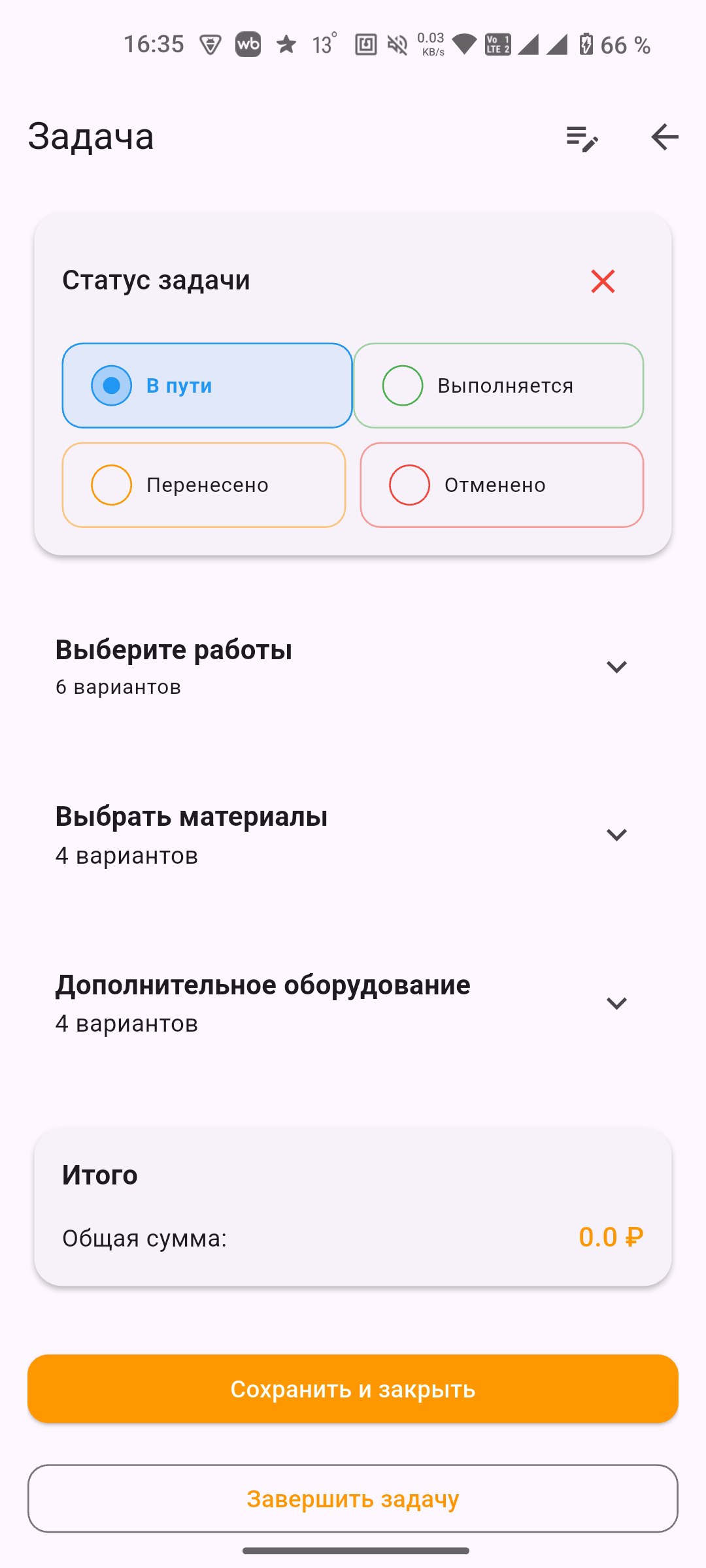Tap the muted sound icon in the status bar
This screenshot has width=706, height=1568.
(x=396, y=44)
